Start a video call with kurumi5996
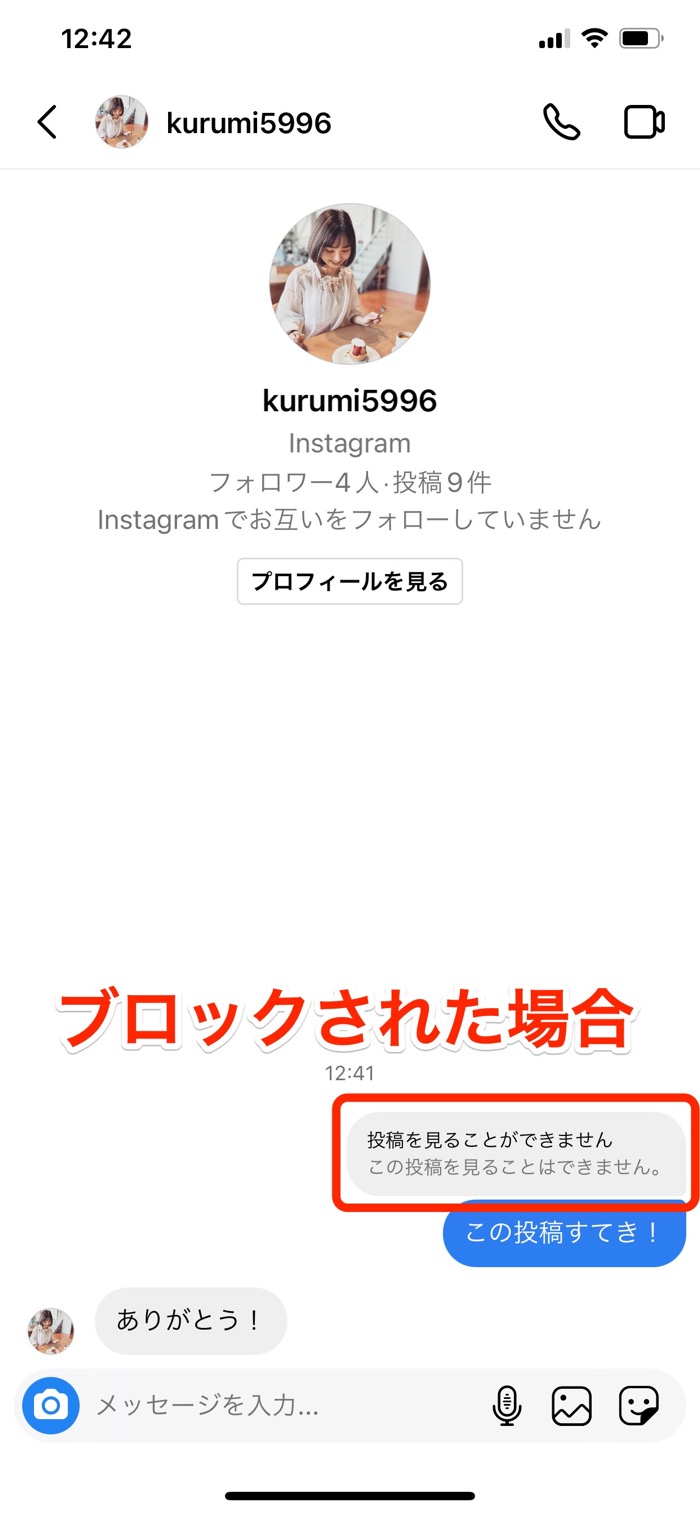Image resolution: width=700 pixels, height=1514 pixels. 644,123
